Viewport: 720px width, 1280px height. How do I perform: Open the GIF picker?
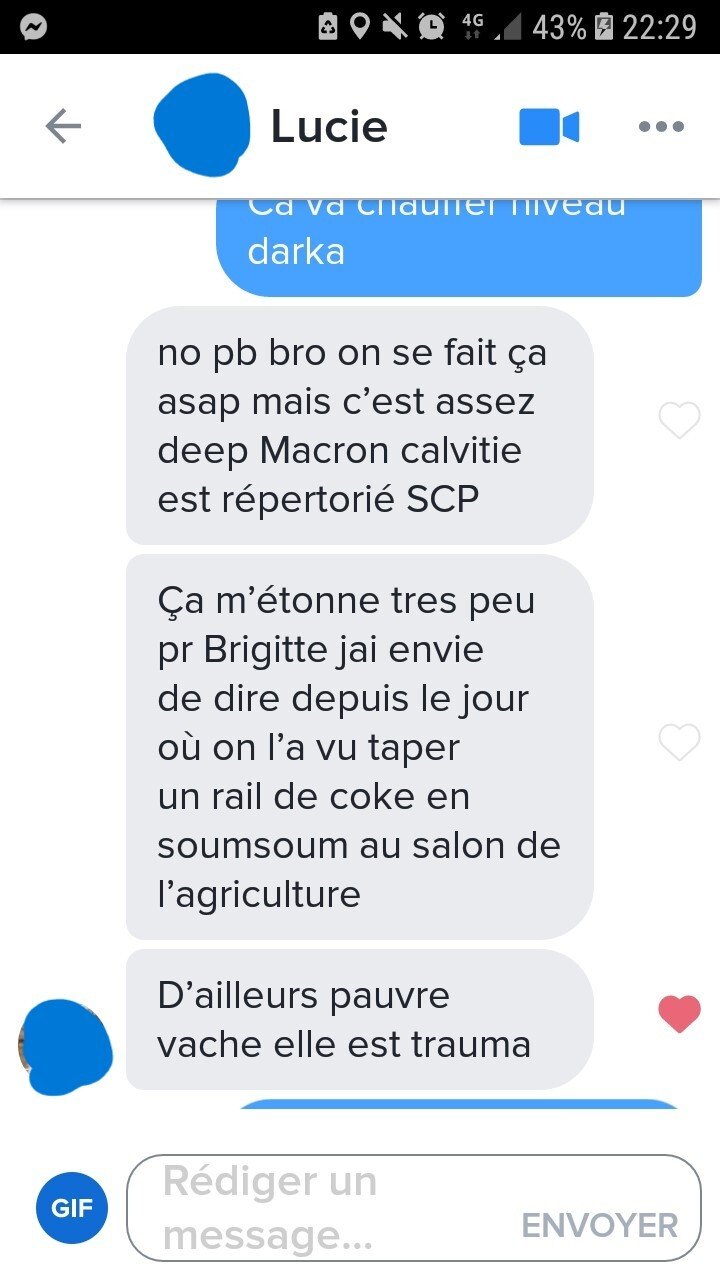coord(72,1208)
